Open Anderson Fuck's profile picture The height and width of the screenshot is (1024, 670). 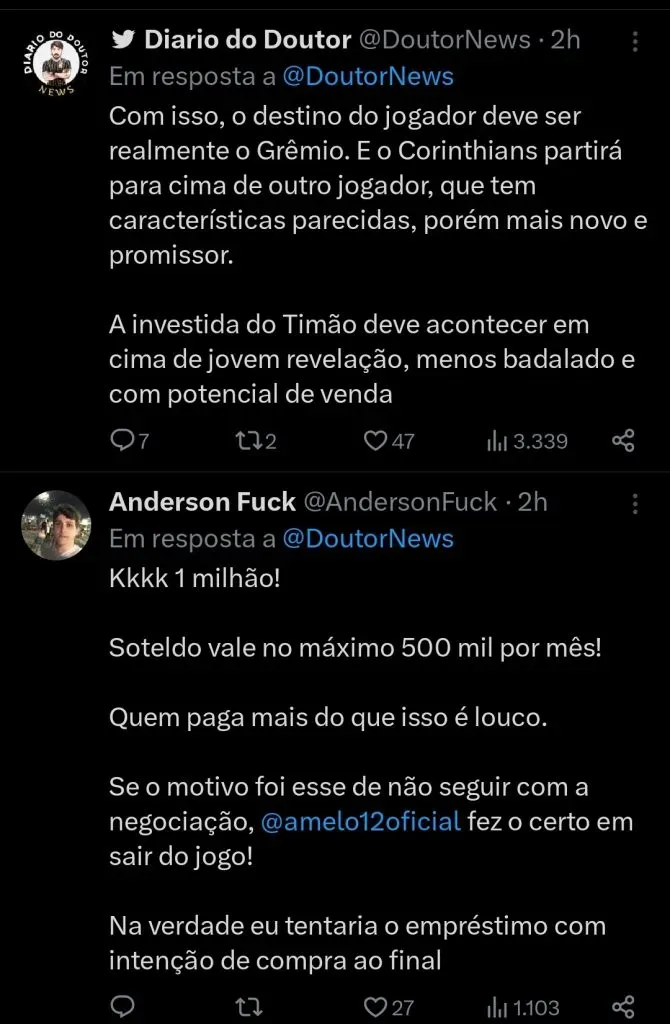point(56,525)
